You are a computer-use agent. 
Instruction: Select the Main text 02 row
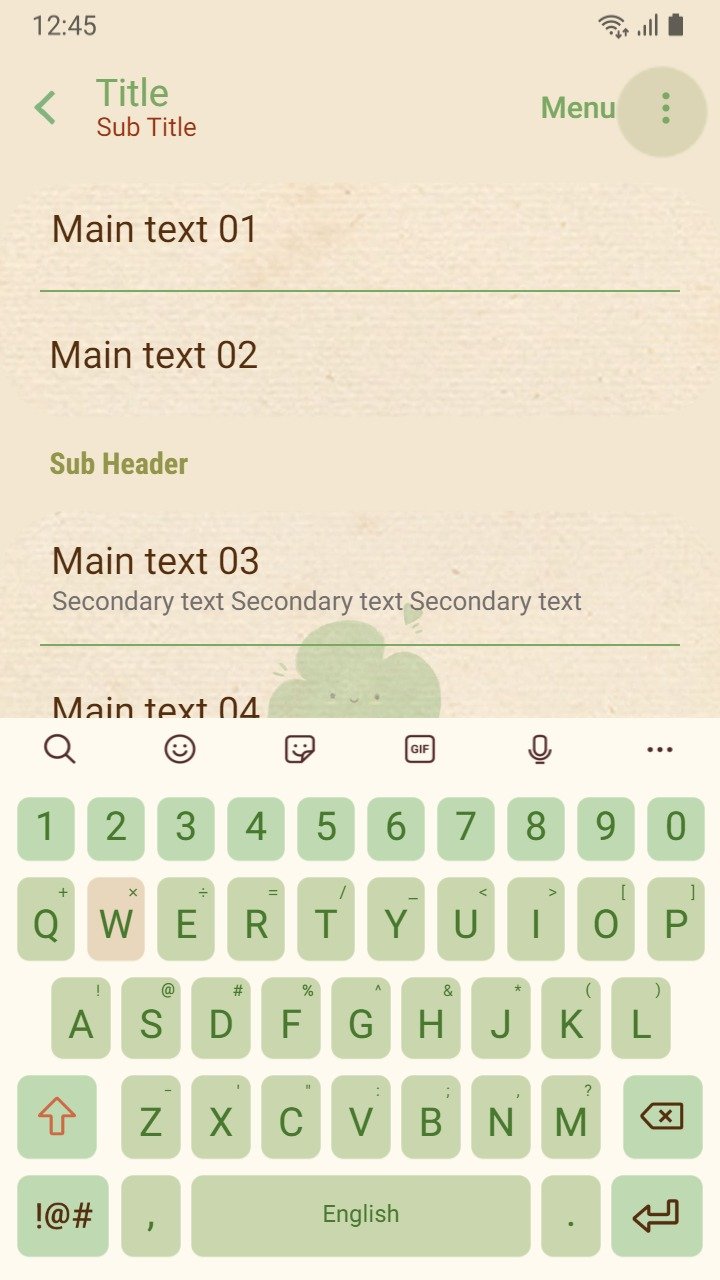click(x=360, y=355)
